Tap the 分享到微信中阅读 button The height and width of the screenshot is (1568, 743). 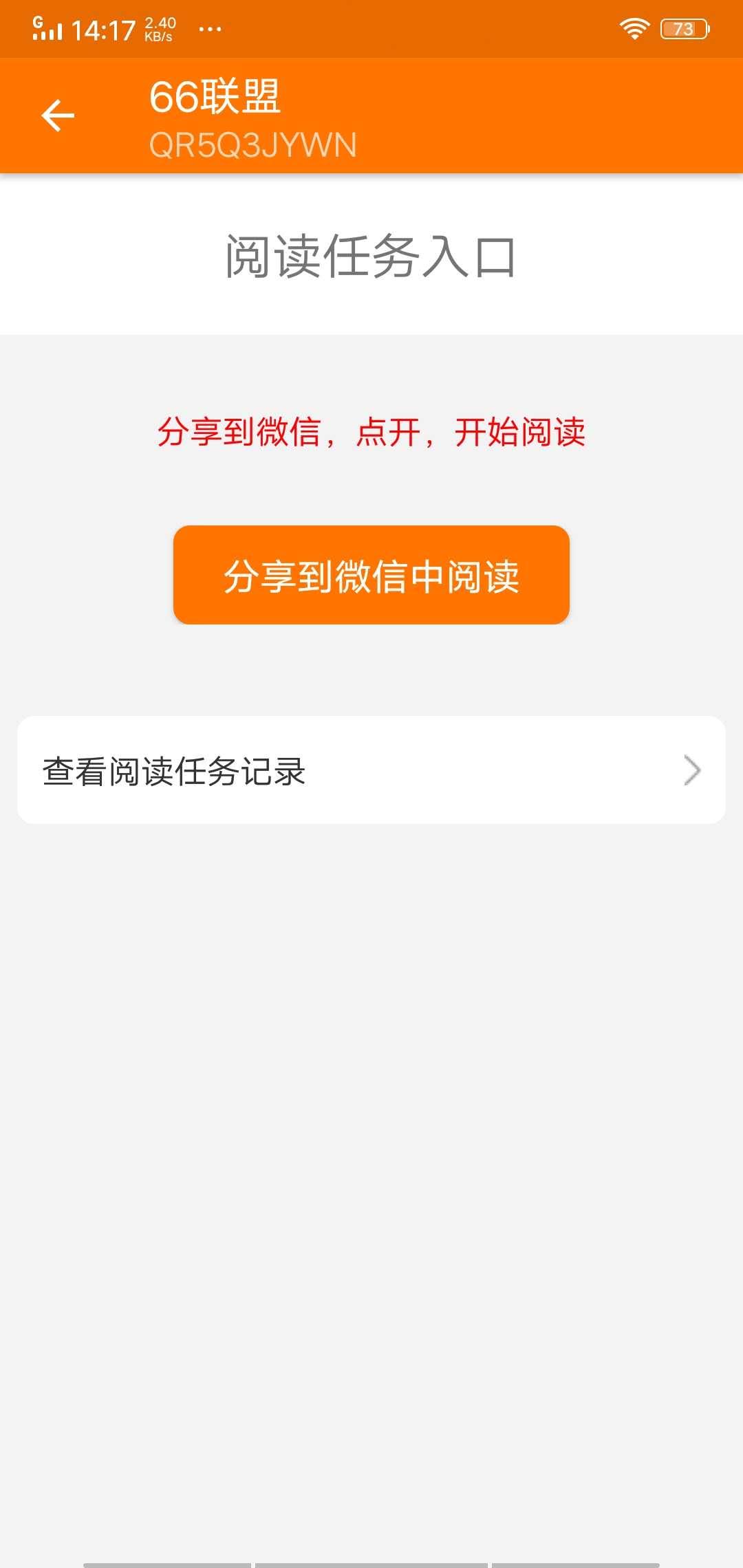tap(371, 575)
